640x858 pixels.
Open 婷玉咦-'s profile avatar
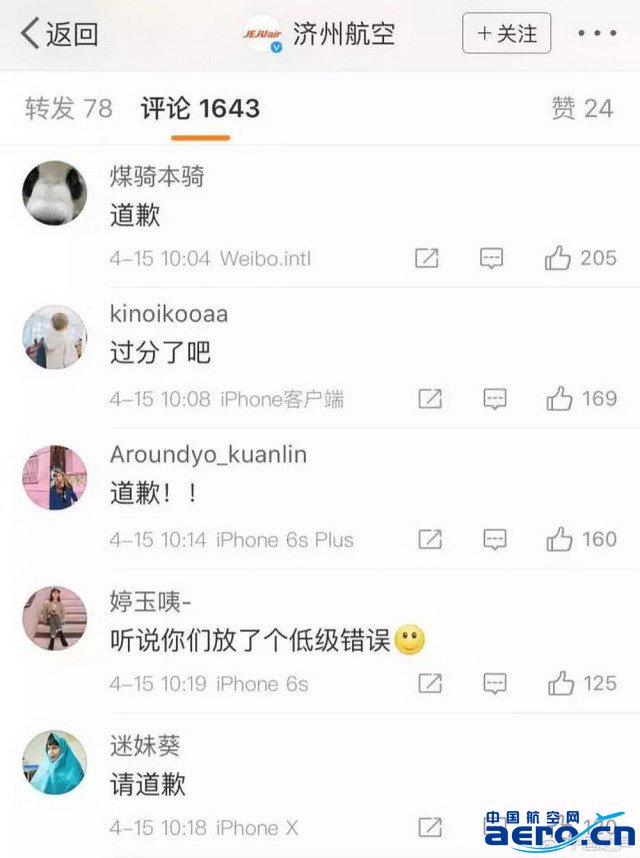55,619
